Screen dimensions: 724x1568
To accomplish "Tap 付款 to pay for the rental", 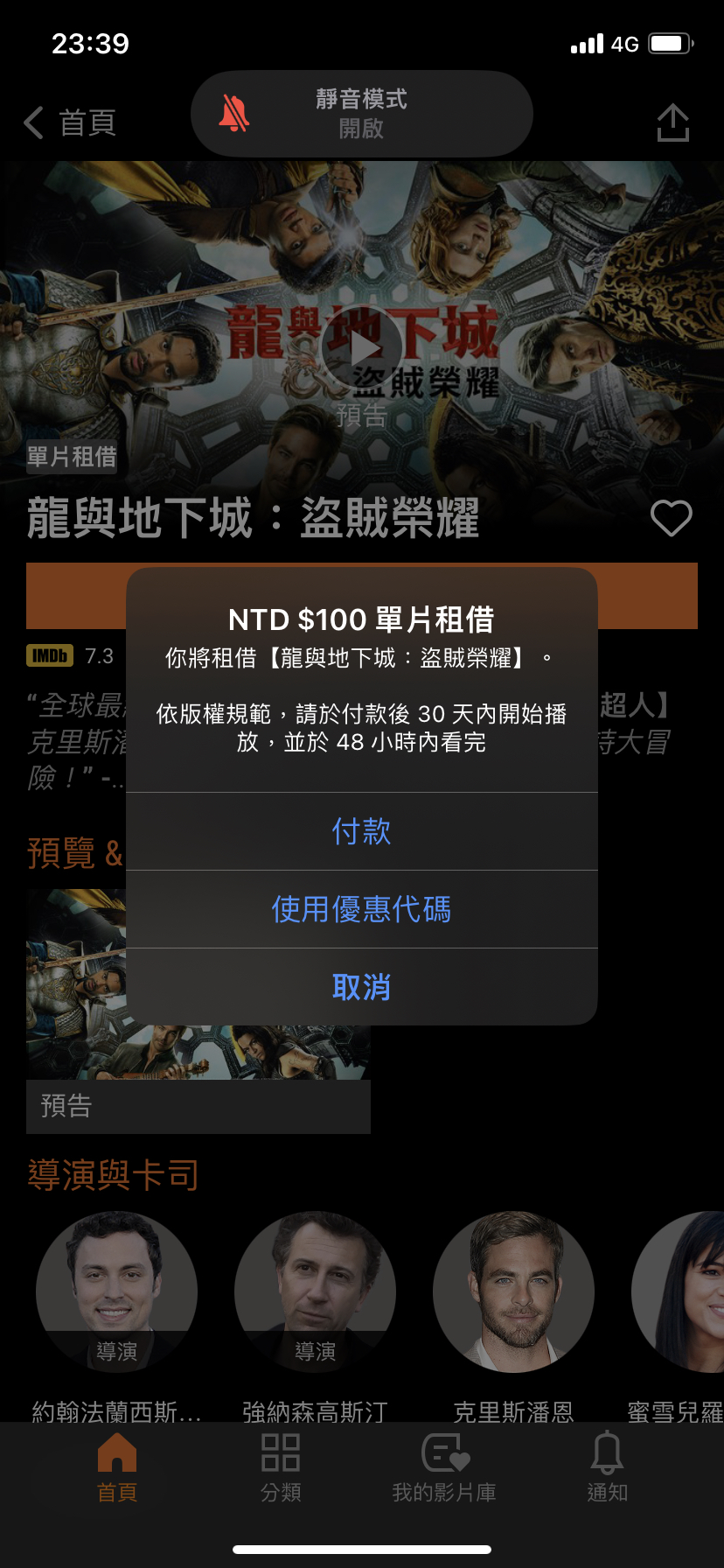I will click(361, 831).
